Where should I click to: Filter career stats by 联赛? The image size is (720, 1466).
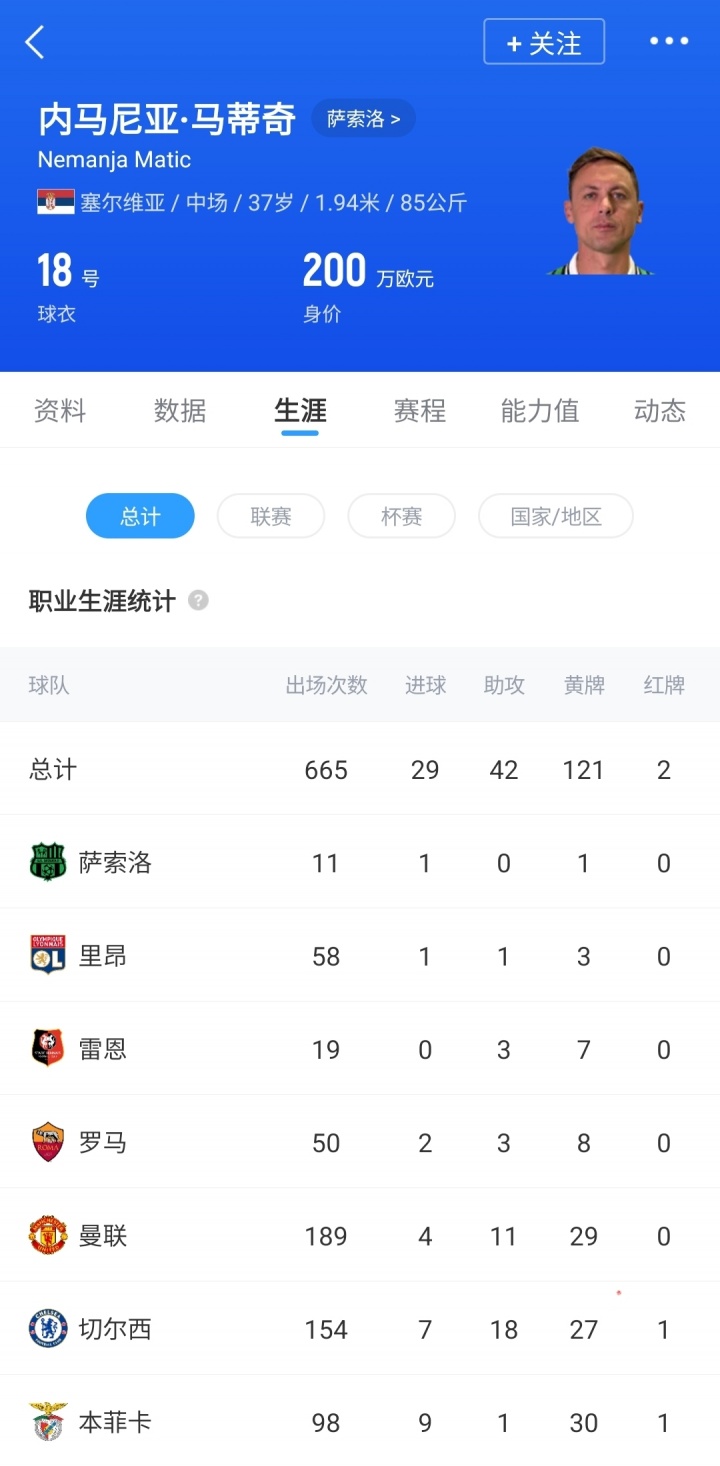coord(271,516)
